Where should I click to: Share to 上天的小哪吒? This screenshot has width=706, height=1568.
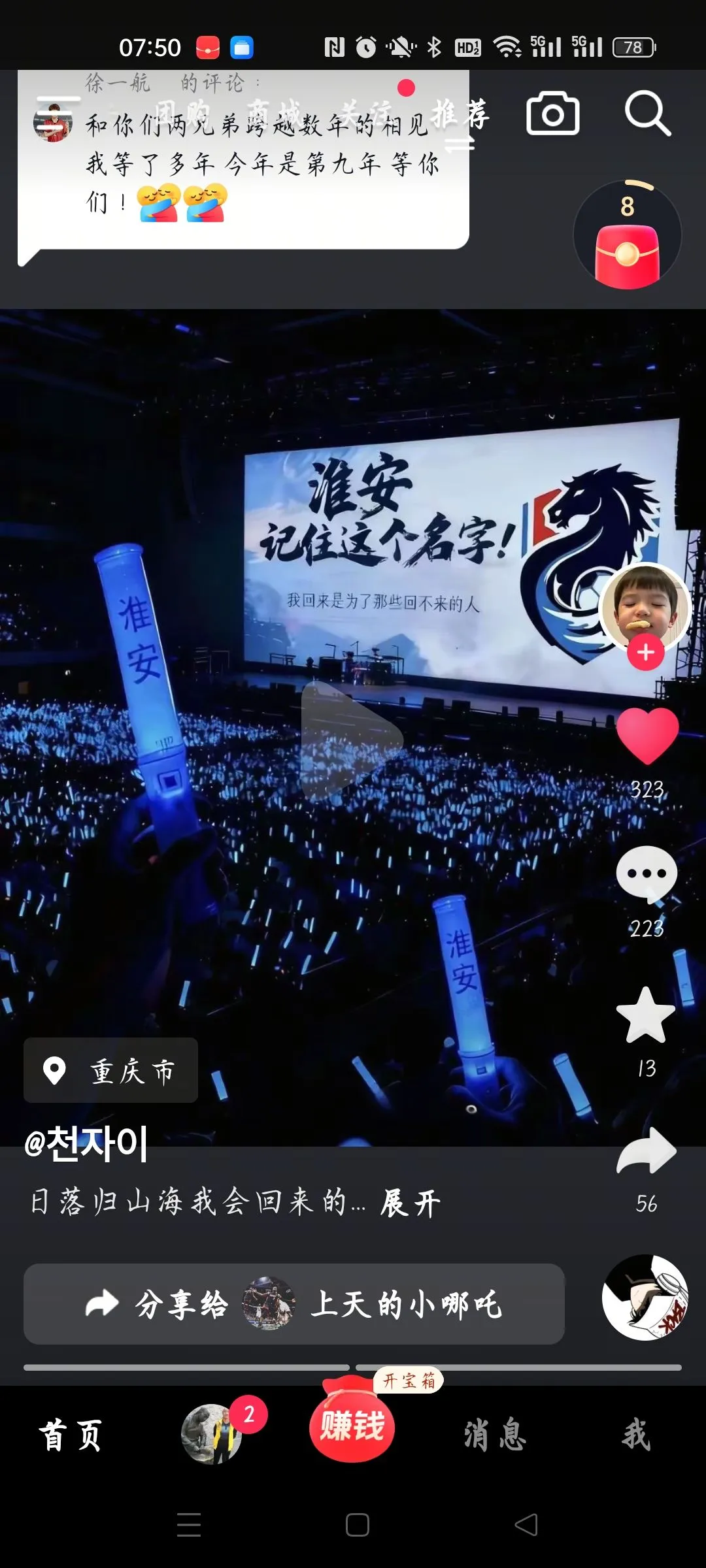[x=294, y=1304]
